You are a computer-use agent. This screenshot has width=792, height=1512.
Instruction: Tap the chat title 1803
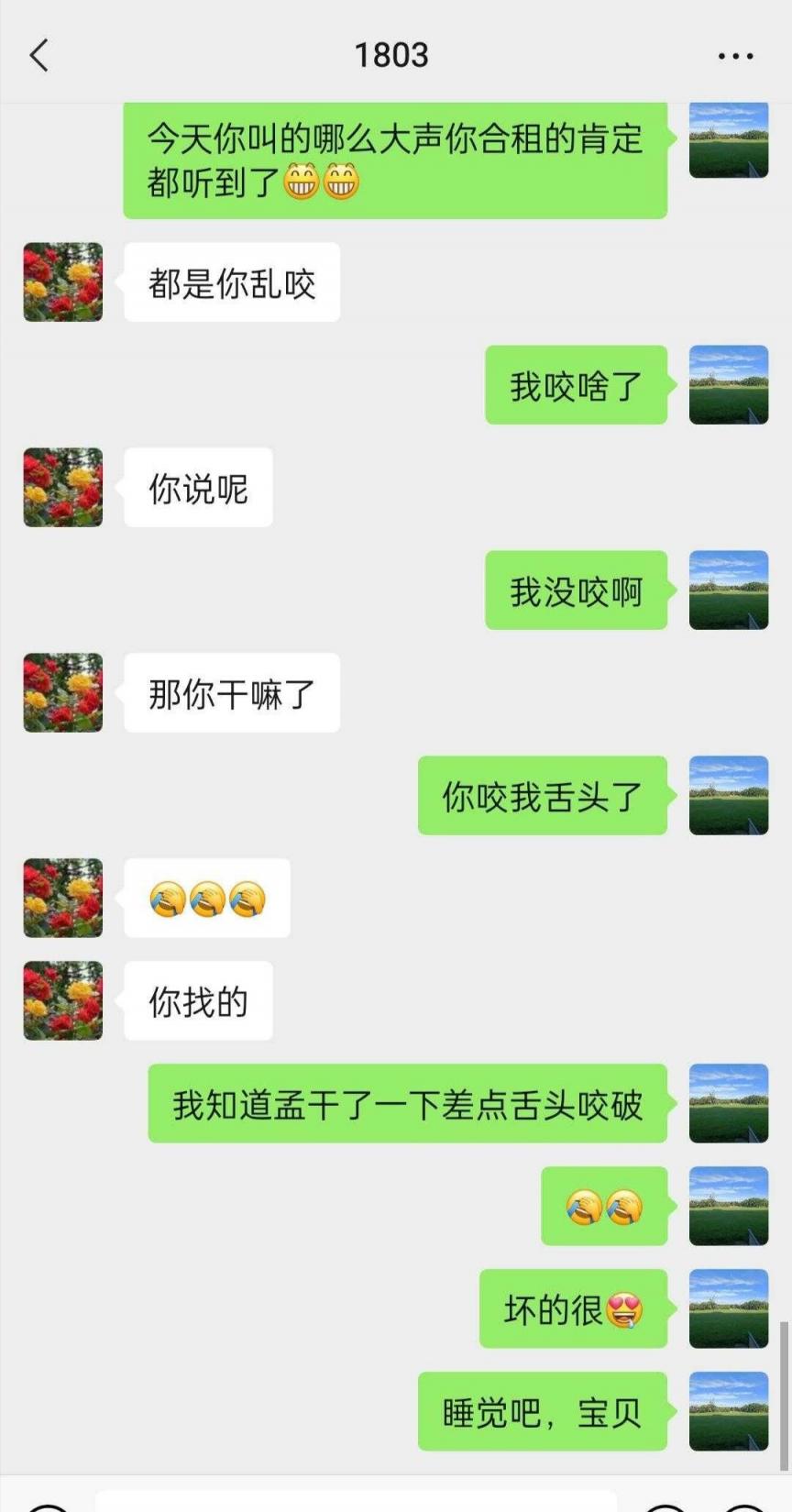pyautogui.click(x=393, y=55)
